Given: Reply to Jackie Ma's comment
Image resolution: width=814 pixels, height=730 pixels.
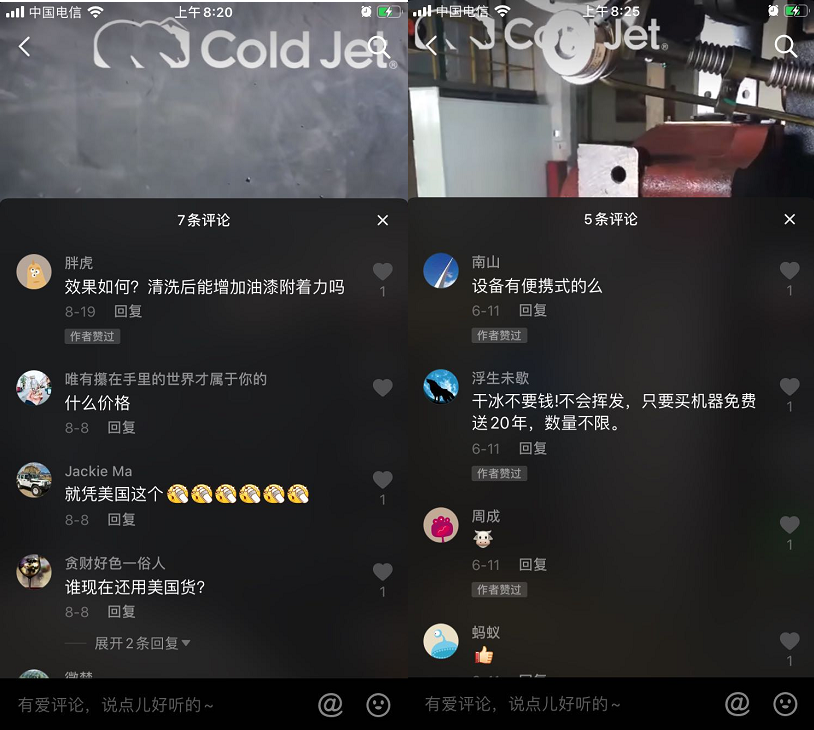Looking at the screenshot, I should coord(122,519).
